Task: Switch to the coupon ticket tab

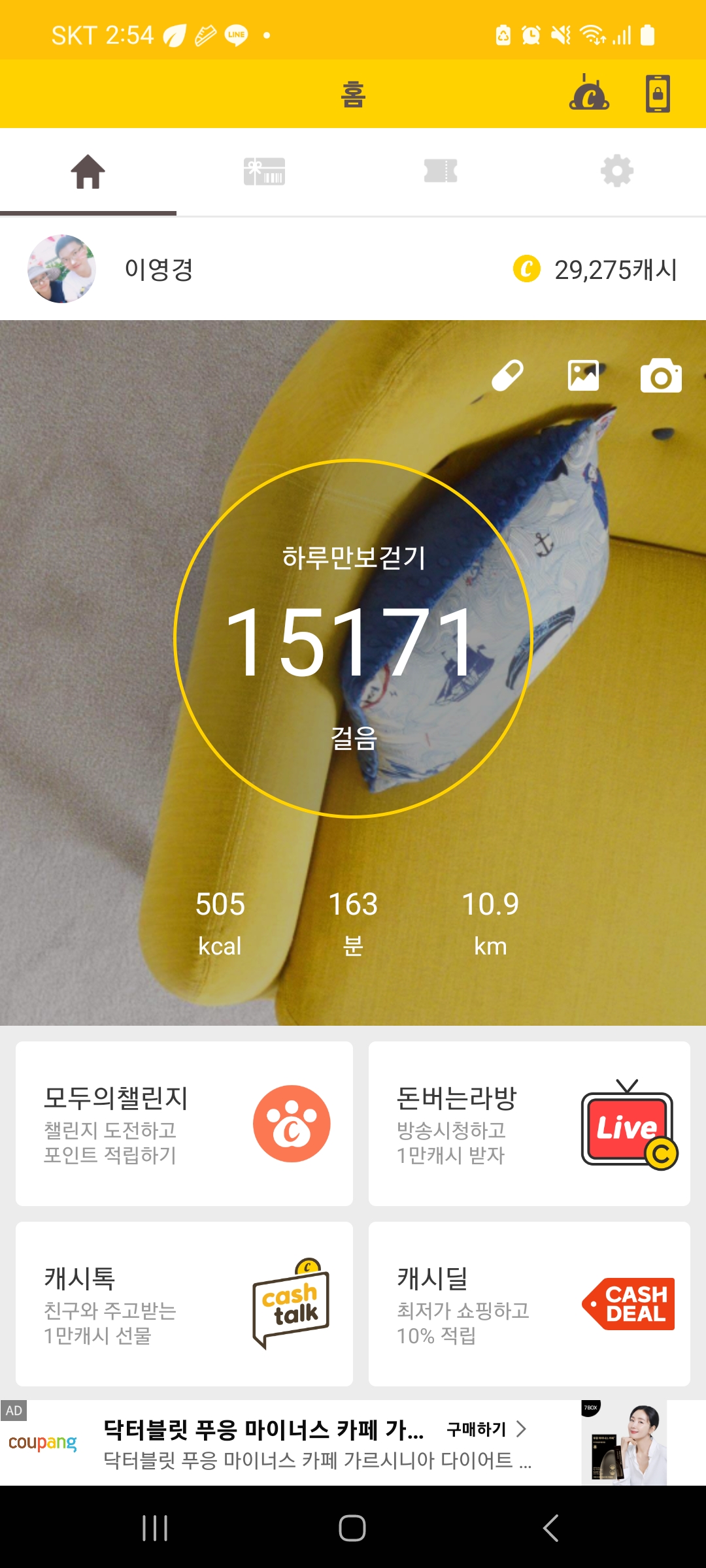Action: coord(441,172)
